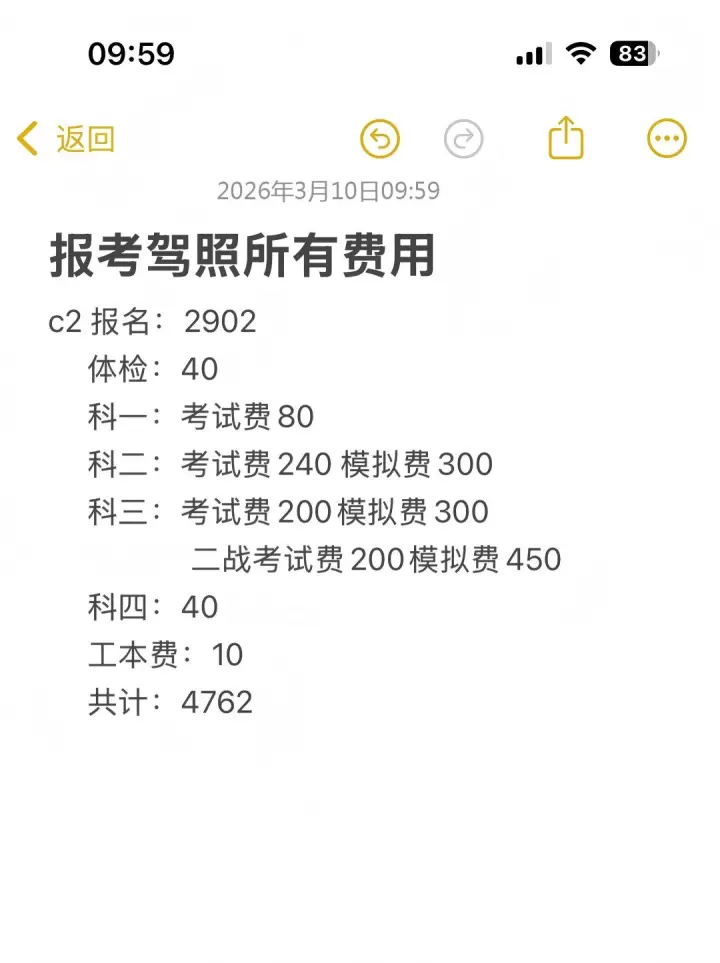
Task: Tap the redo arrow icon
Action: coord(463,139)
